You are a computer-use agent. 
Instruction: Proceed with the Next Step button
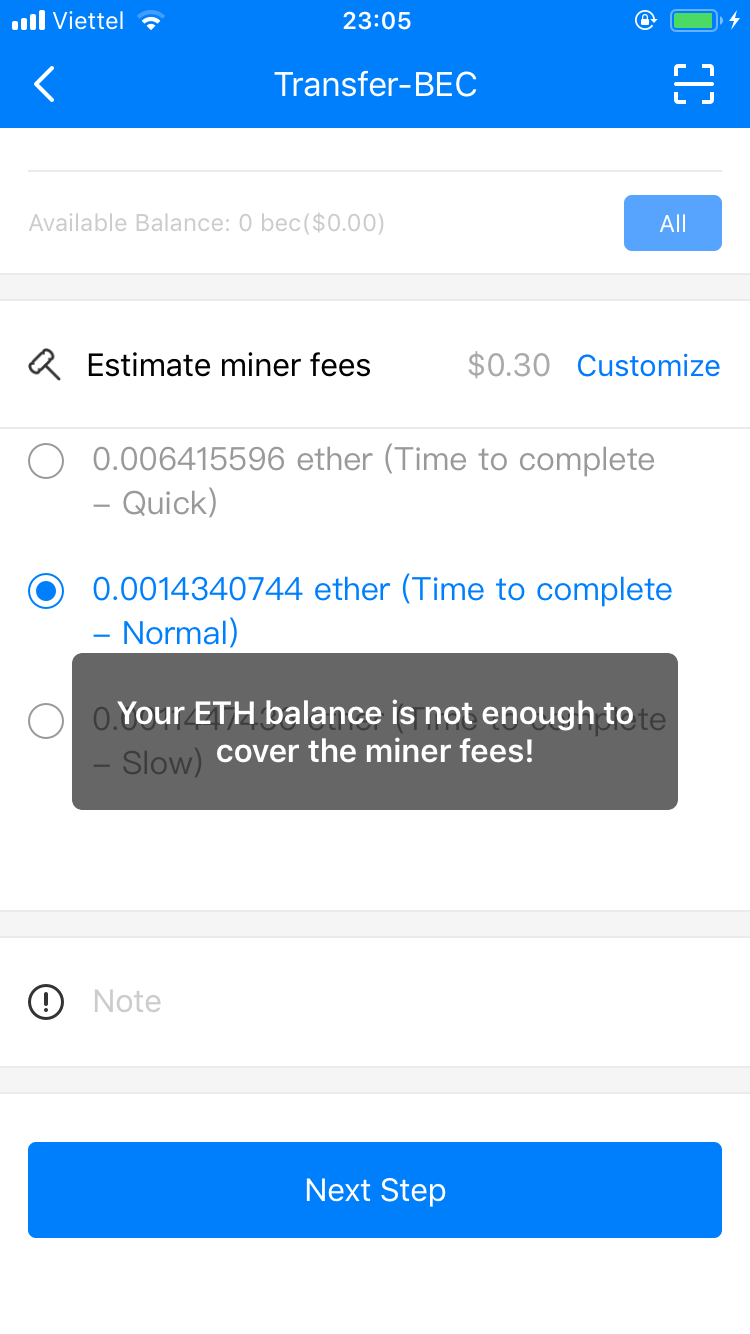pos(375,1190)
